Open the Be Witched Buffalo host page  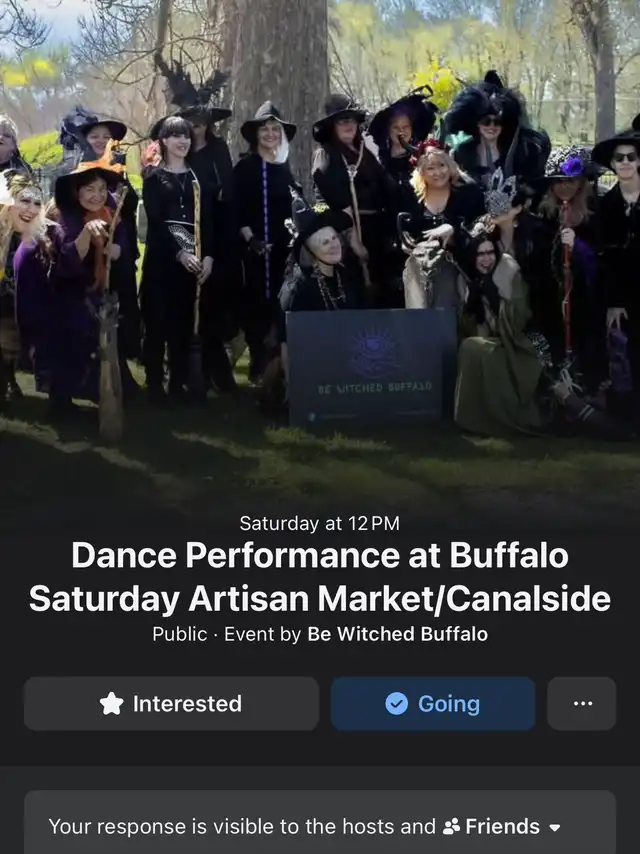(x=397, y=634)
